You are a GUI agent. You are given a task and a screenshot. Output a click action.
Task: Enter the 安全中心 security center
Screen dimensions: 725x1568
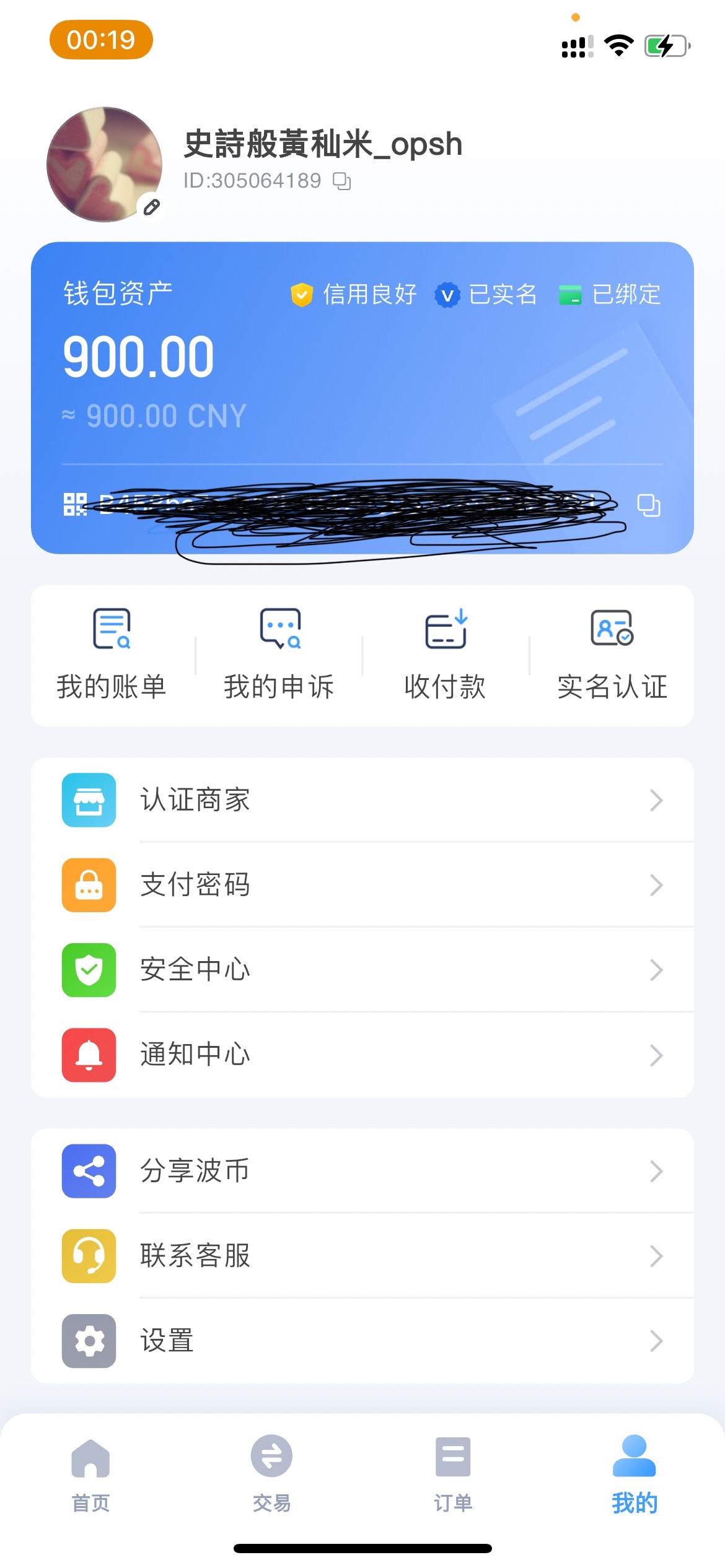[x=362, y=970]
